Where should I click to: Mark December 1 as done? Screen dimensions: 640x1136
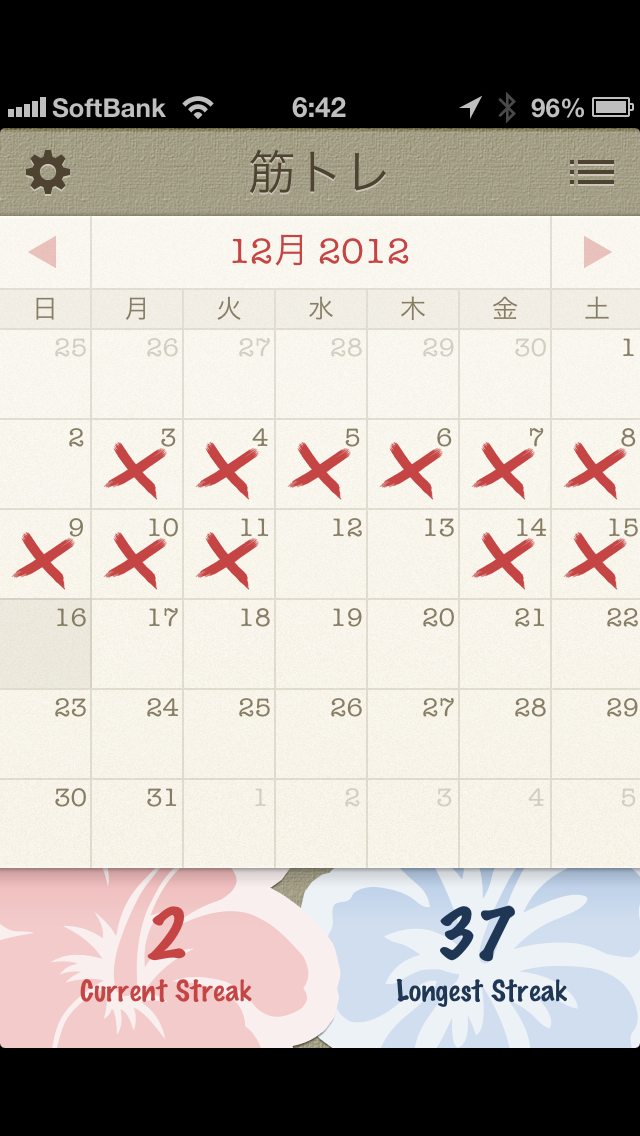(597, 374)
